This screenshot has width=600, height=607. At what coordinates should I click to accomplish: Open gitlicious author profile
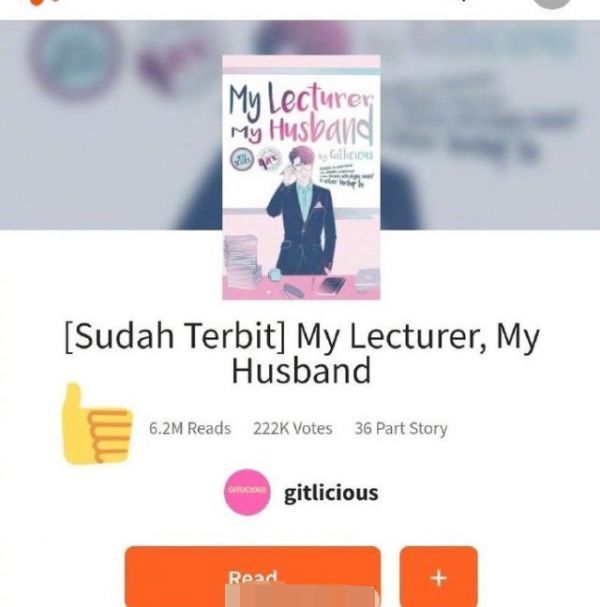330,493
